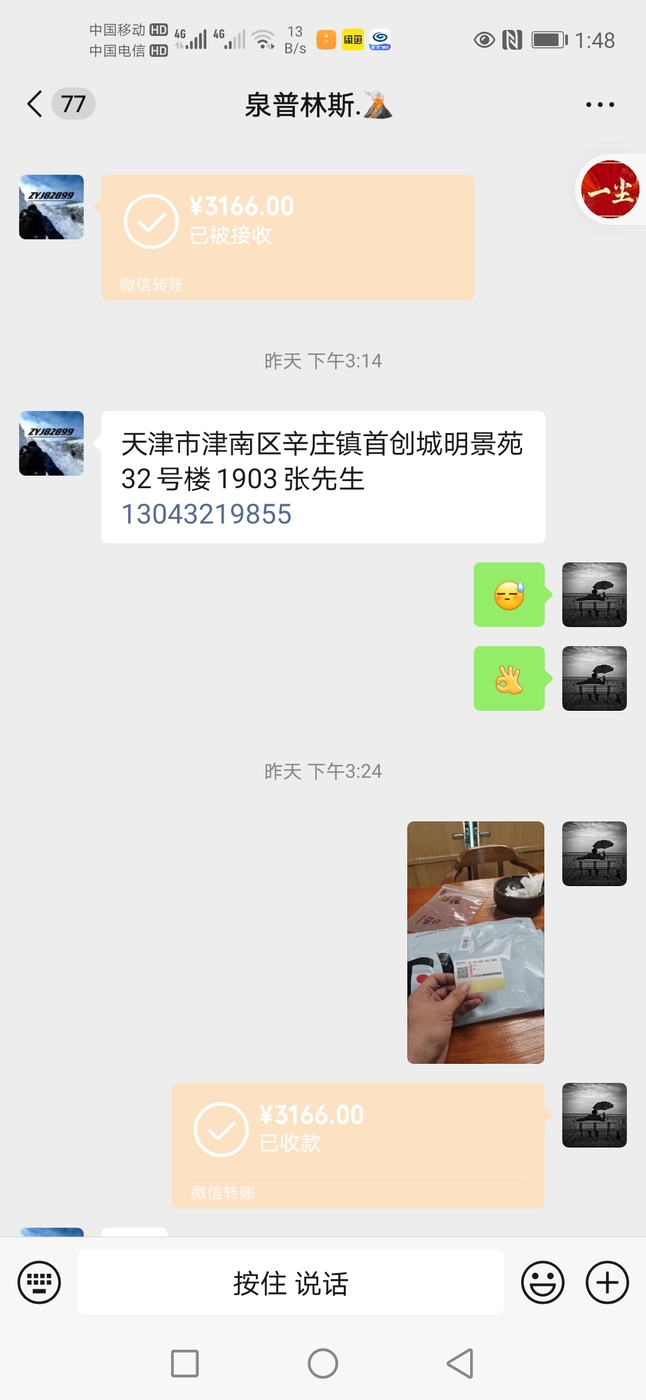Open the ¥3166.00 transfer marked 已被接收

coord(287,237)
